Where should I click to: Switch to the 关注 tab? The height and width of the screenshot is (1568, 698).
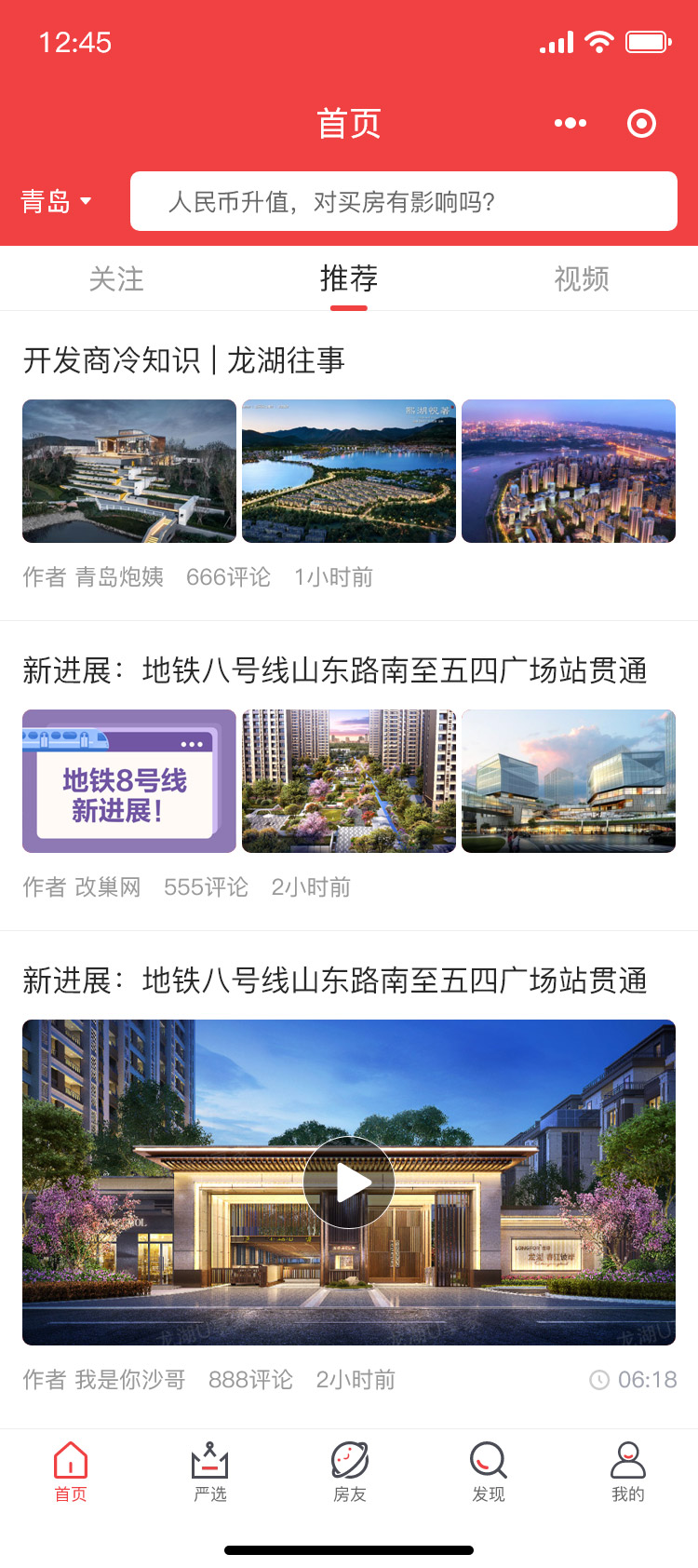click(116, 278)
